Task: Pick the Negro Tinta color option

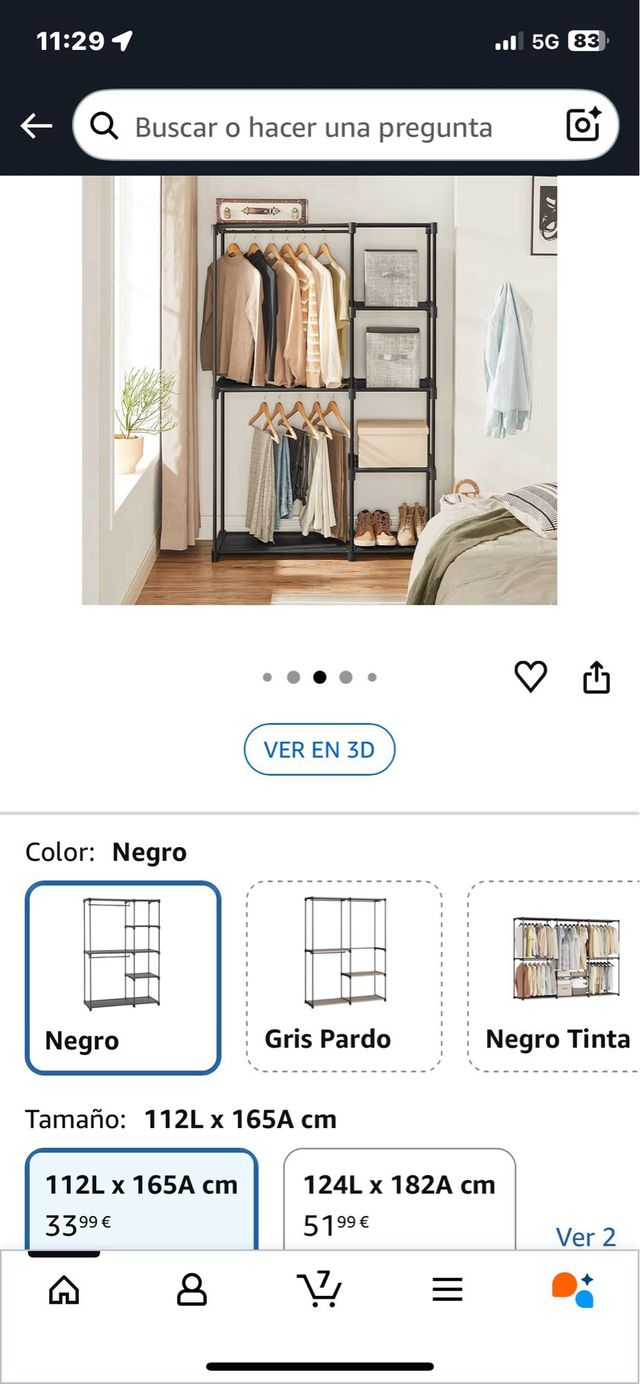Action: [556, 977]
